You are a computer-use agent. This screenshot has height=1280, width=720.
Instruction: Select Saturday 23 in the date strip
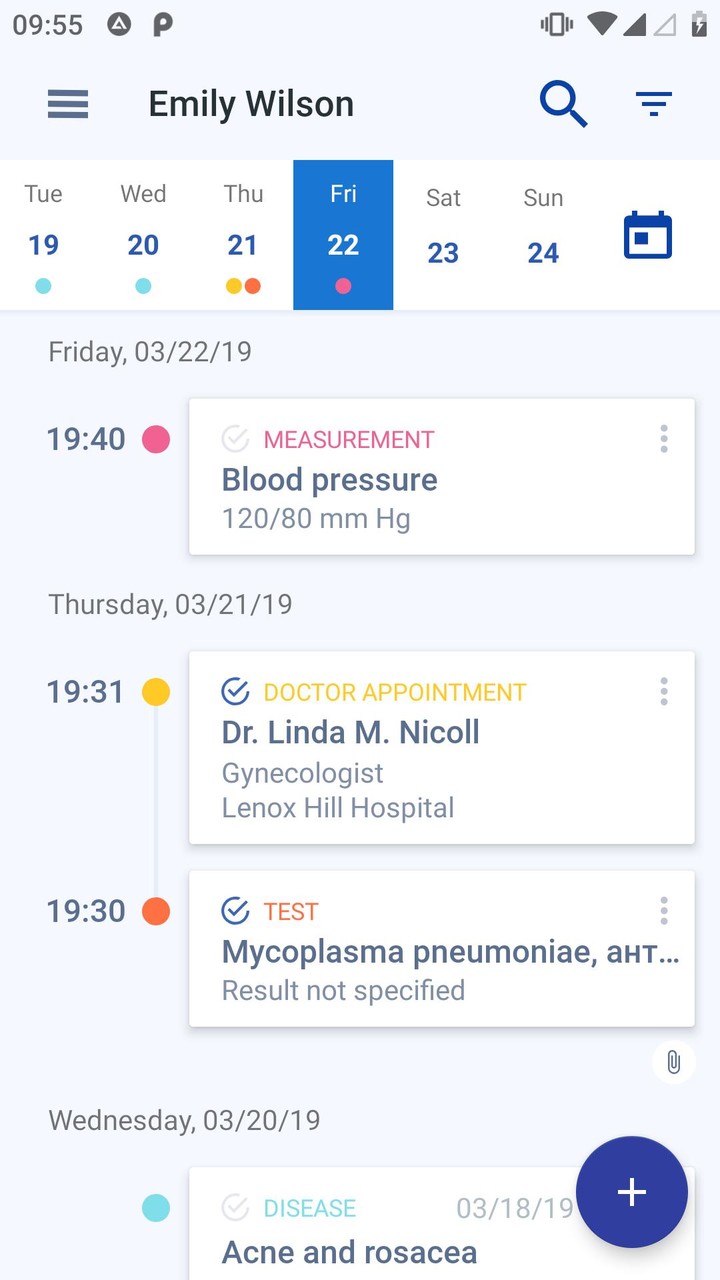[443, 236]
